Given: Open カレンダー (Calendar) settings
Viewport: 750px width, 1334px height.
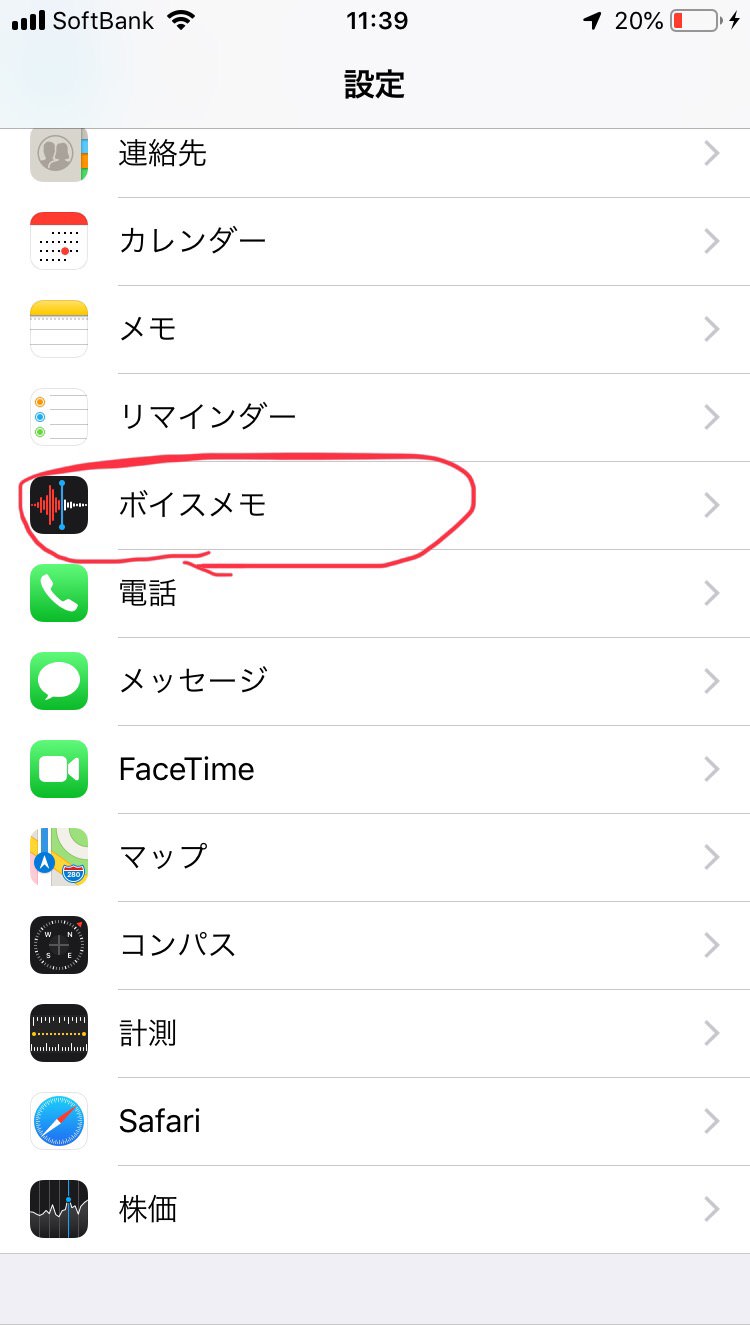Looking at the screenshot, I should [375, 241].
